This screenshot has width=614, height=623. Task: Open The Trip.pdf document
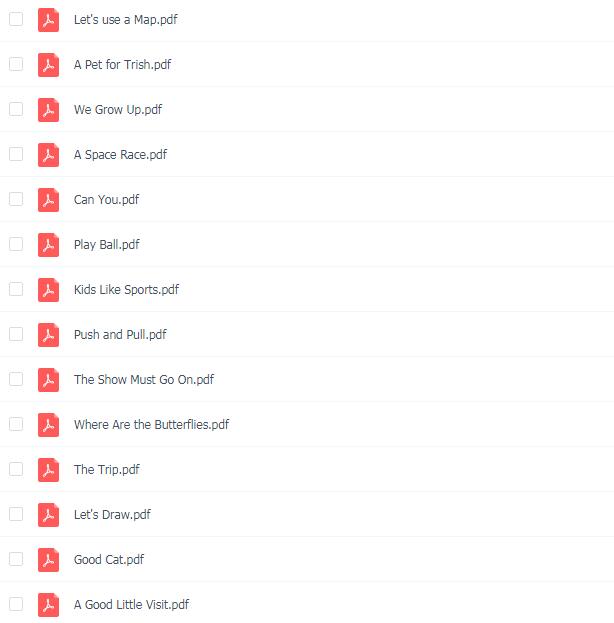click(106, 470)
